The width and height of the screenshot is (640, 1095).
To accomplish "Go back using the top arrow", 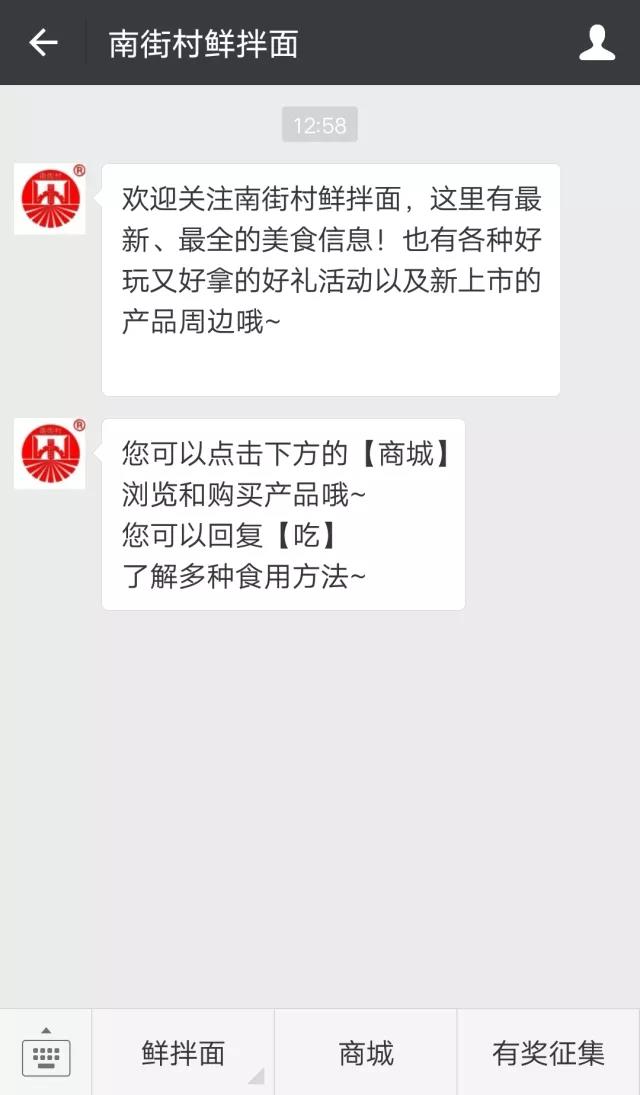I will pos(43,43).
